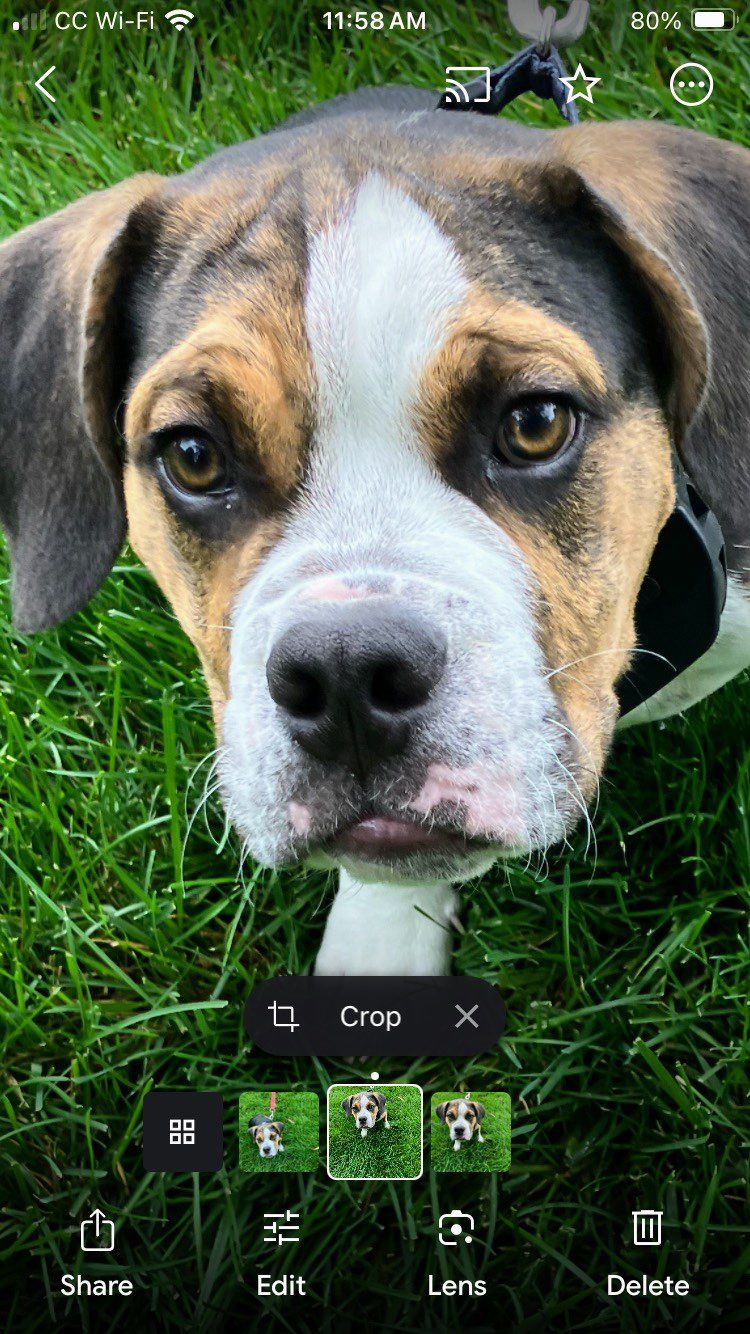This screenshot has height=1334, width=750.
Task: Jump to the last thumbnail in strip
Action: point(470,1132)
